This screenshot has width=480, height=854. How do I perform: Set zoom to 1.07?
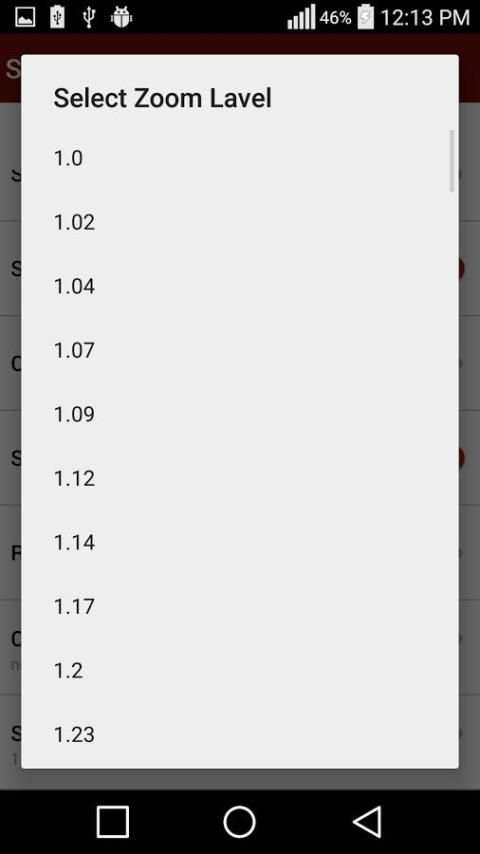pyautogui.click(x=240, y=350)
